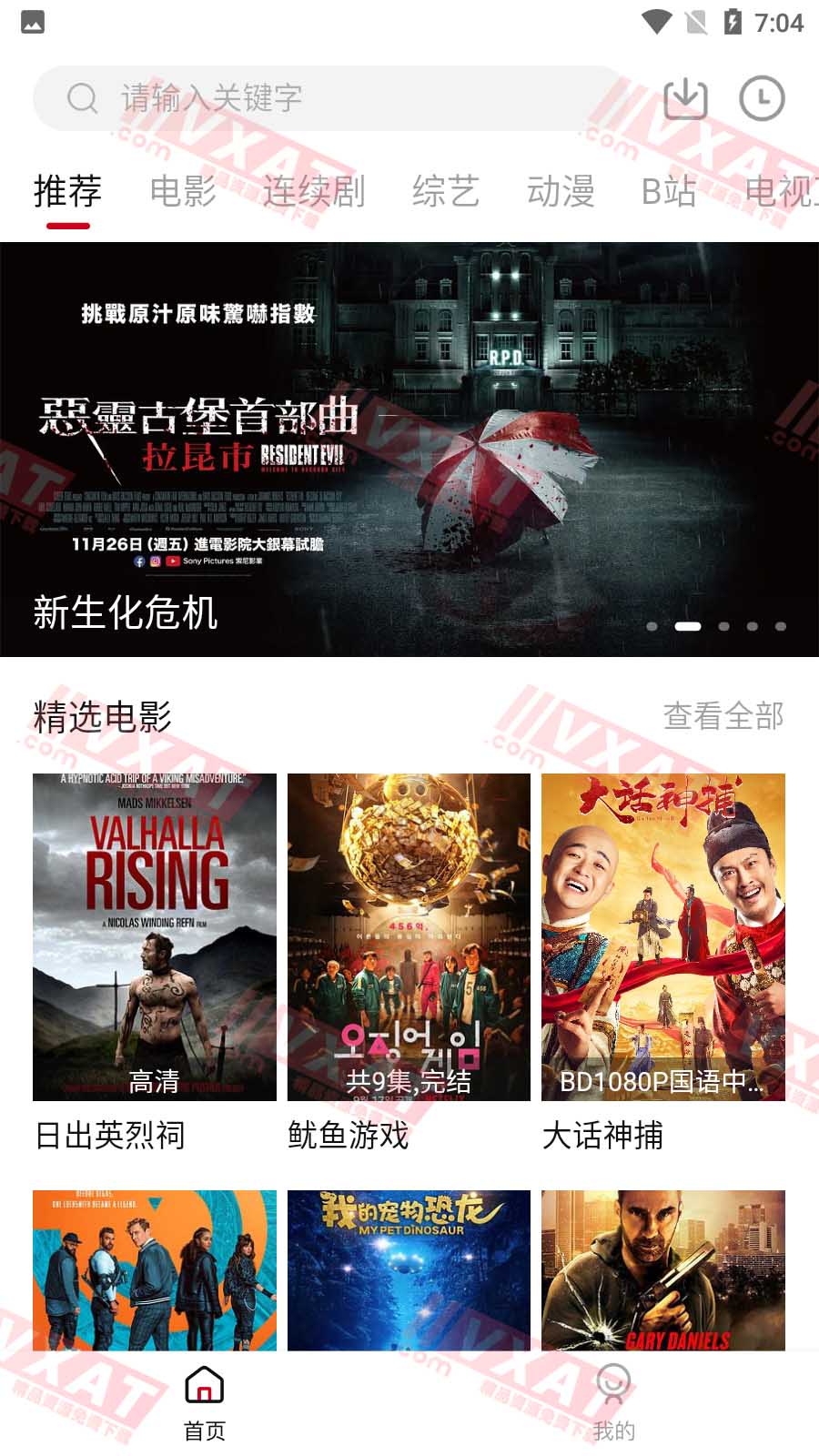Image resolution: width=819 pixels, height=1456 pixels.
Task: Switch to 我的 bottom tab
Action: click(613, 1403)
